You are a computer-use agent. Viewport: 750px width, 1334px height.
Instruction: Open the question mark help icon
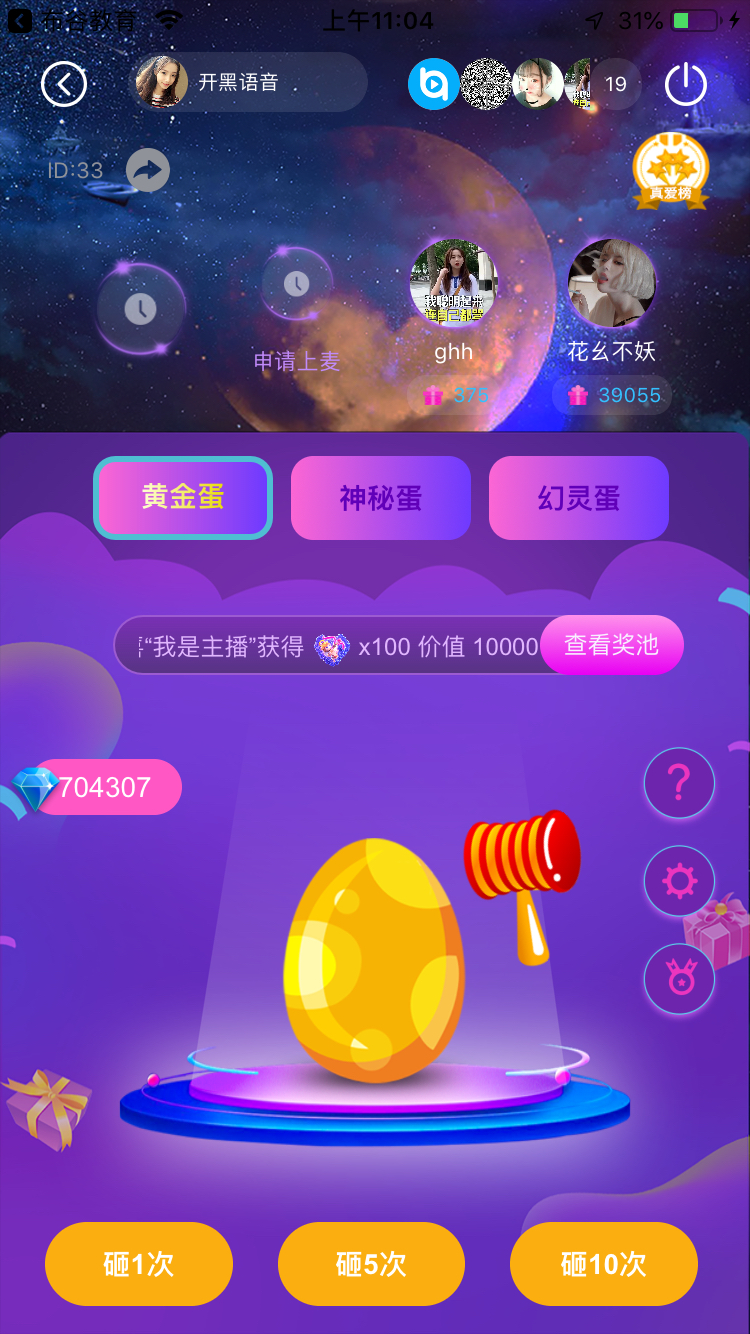tap(679, 783)
